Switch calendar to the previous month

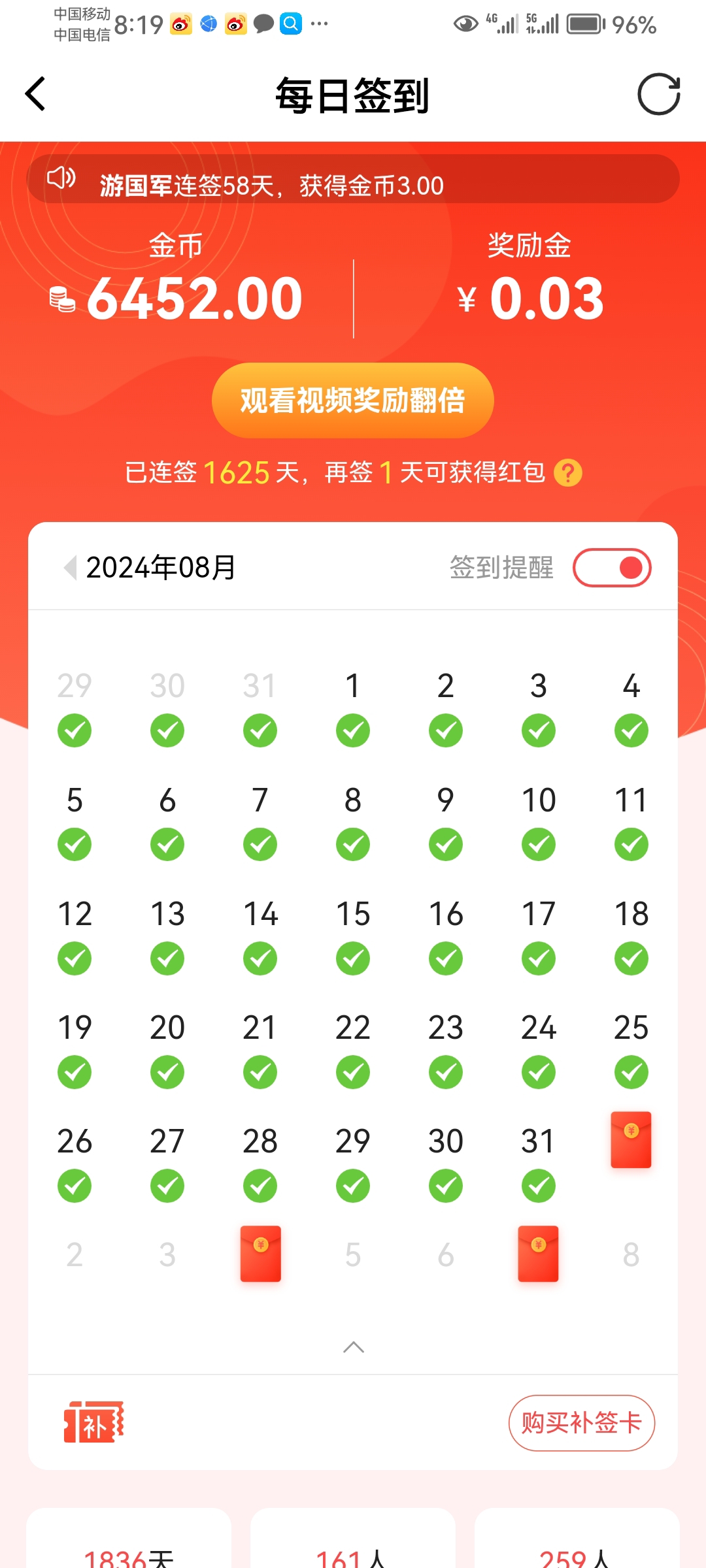click(70, 567)
